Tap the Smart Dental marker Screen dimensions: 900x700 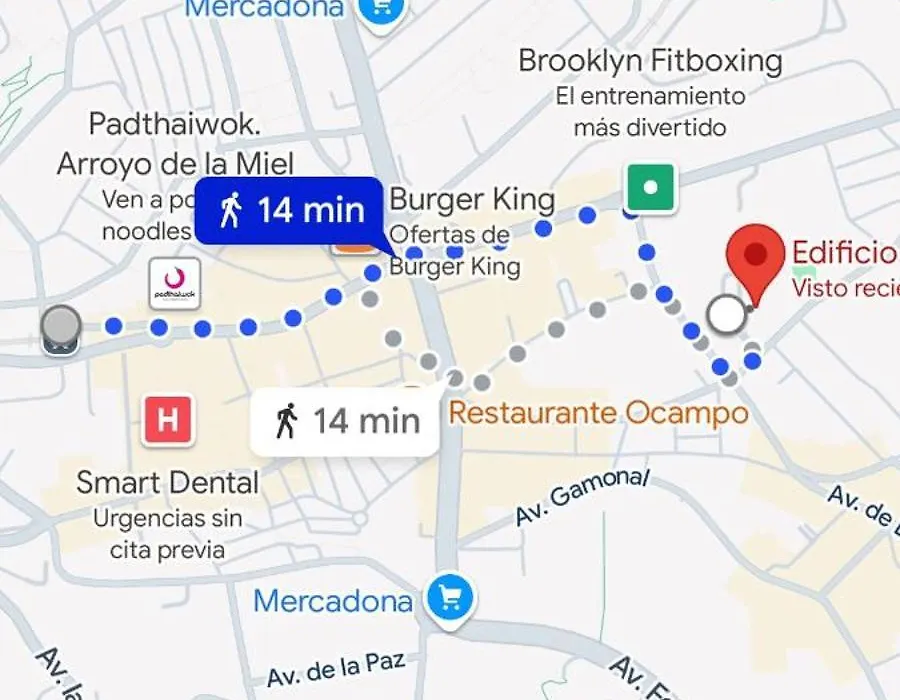point(168,420)
